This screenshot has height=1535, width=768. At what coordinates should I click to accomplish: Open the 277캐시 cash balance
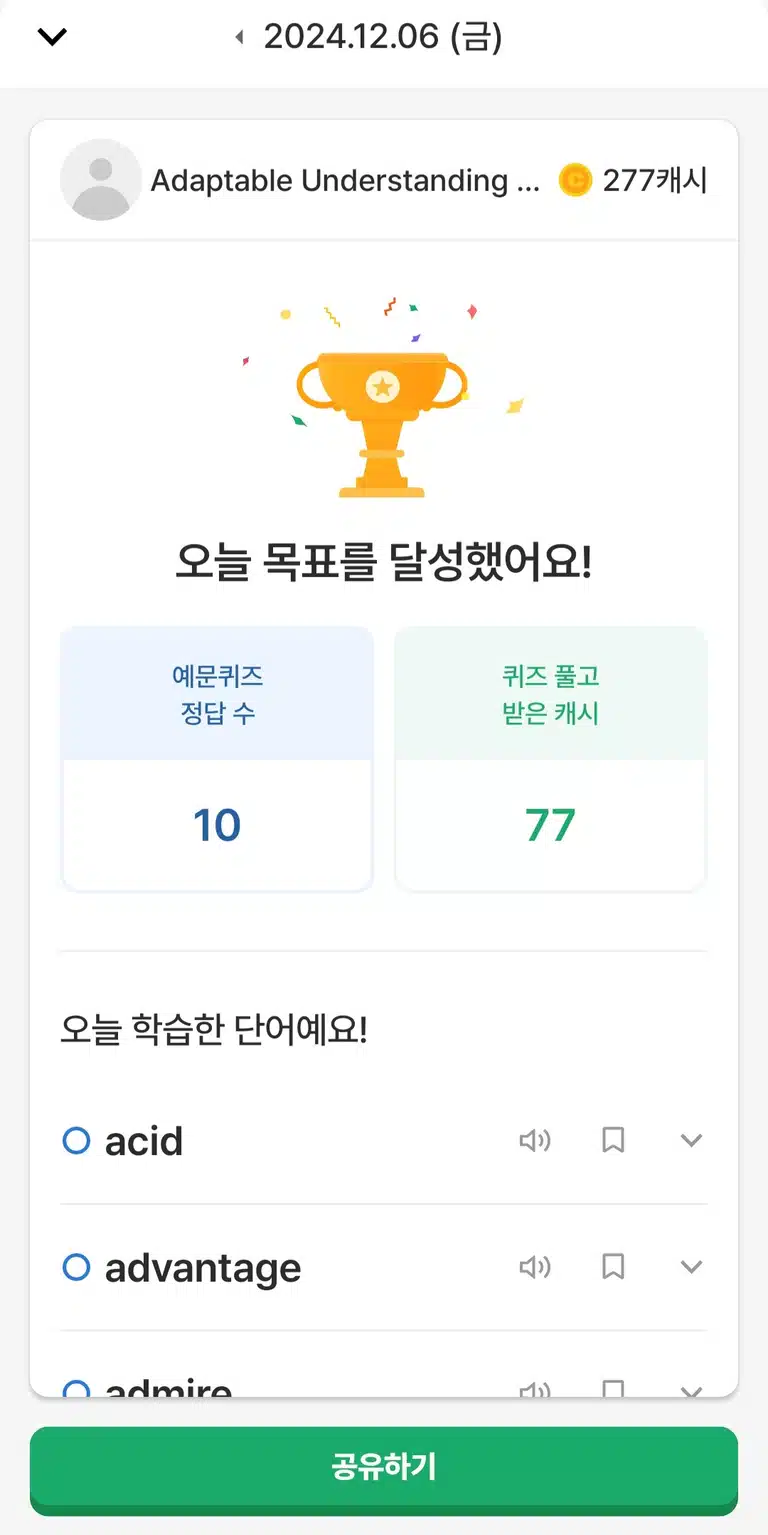point(633,180)
